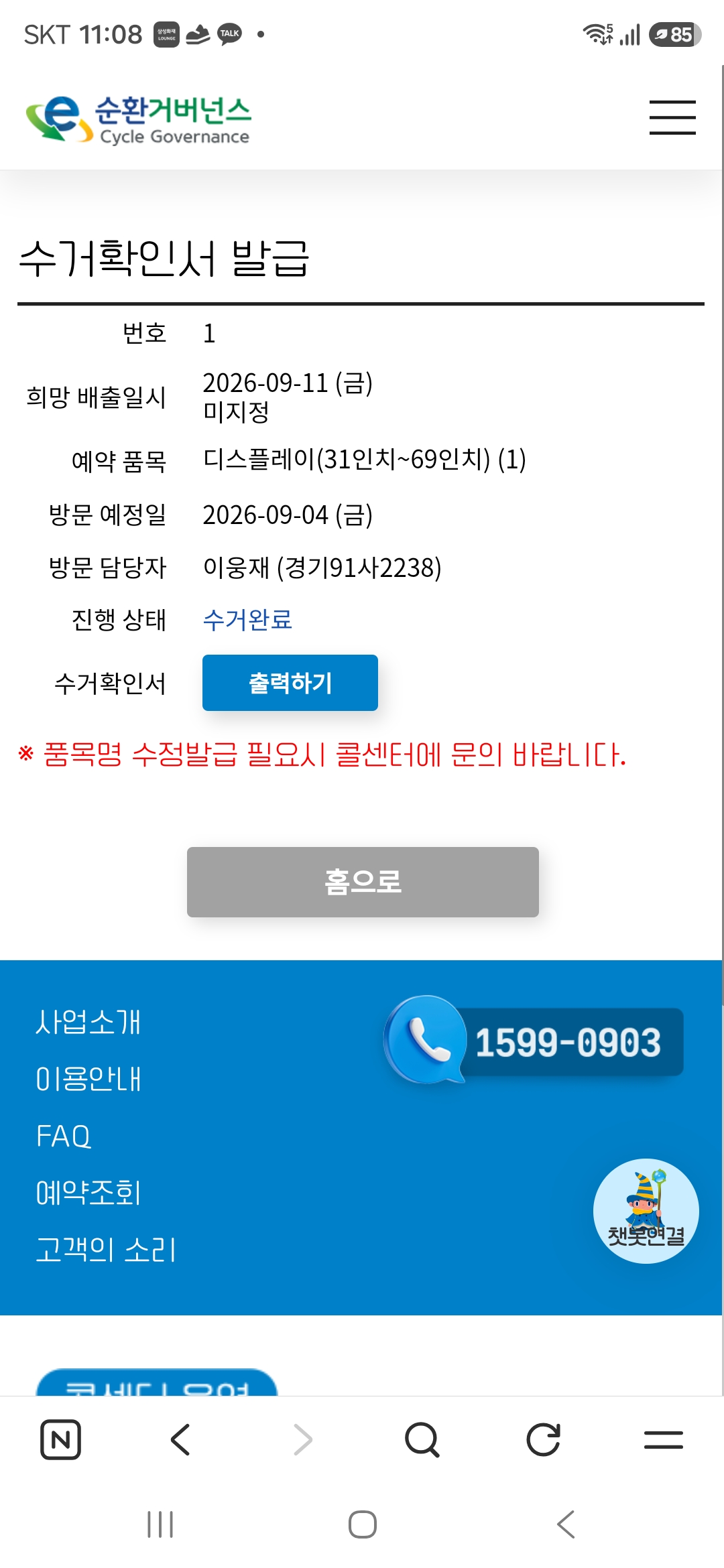Open the FAQ link
This screenshot has height=1568, width=724.
coord(64,1136)
